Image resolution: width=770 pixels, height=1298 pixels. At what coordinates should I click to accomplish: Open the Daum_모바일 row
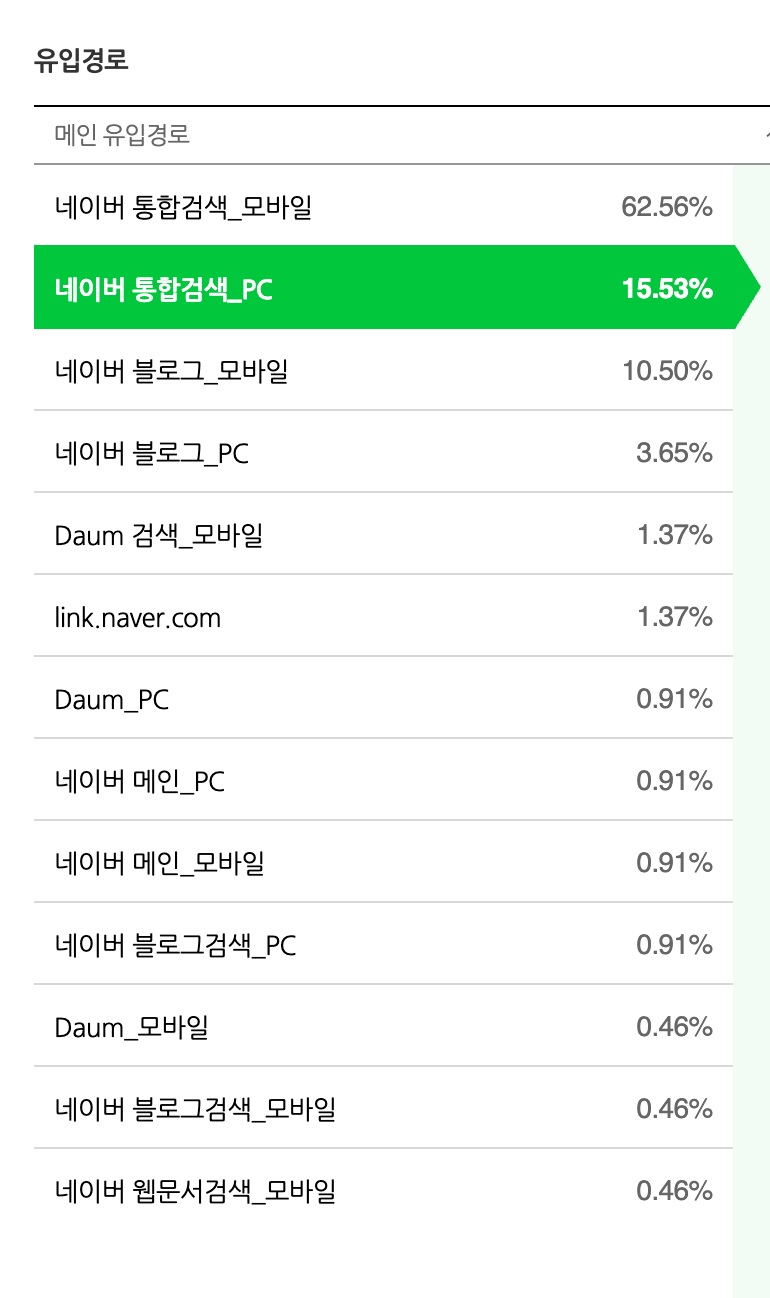click(x=383, y=1026)
